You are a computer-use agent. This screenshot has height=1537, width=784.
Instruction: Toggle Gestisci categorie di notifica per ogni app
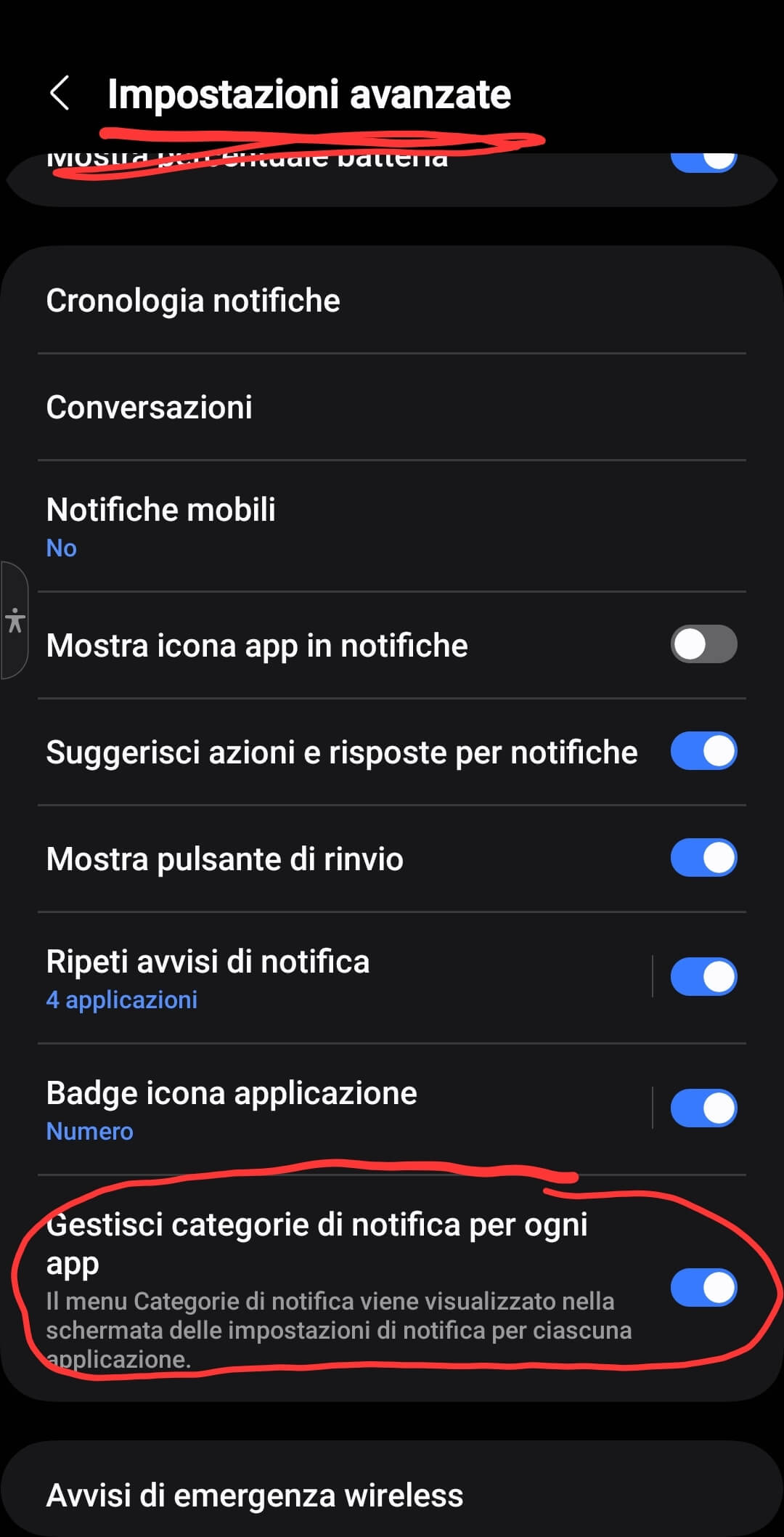pos(703,1288)
